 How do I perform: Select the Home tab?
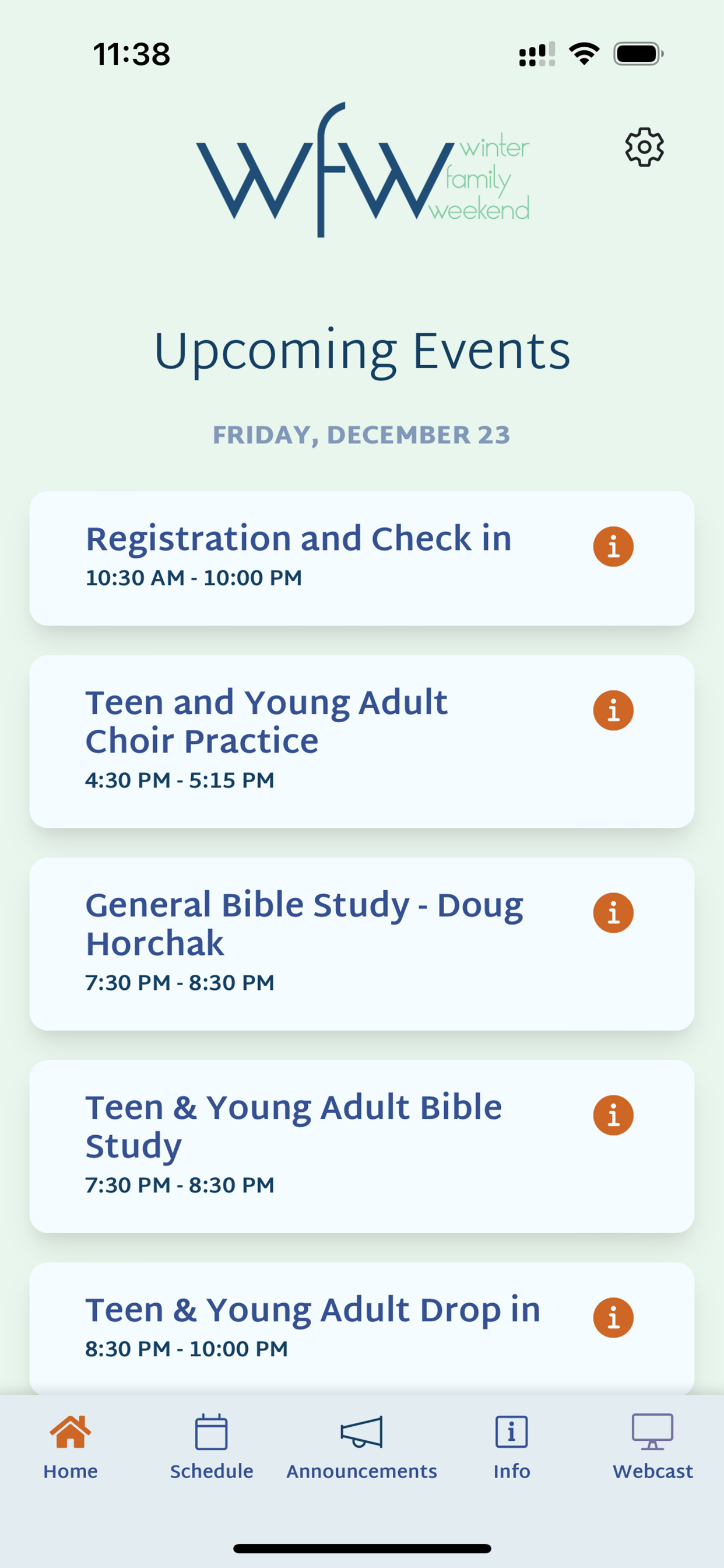[71, 1447]
